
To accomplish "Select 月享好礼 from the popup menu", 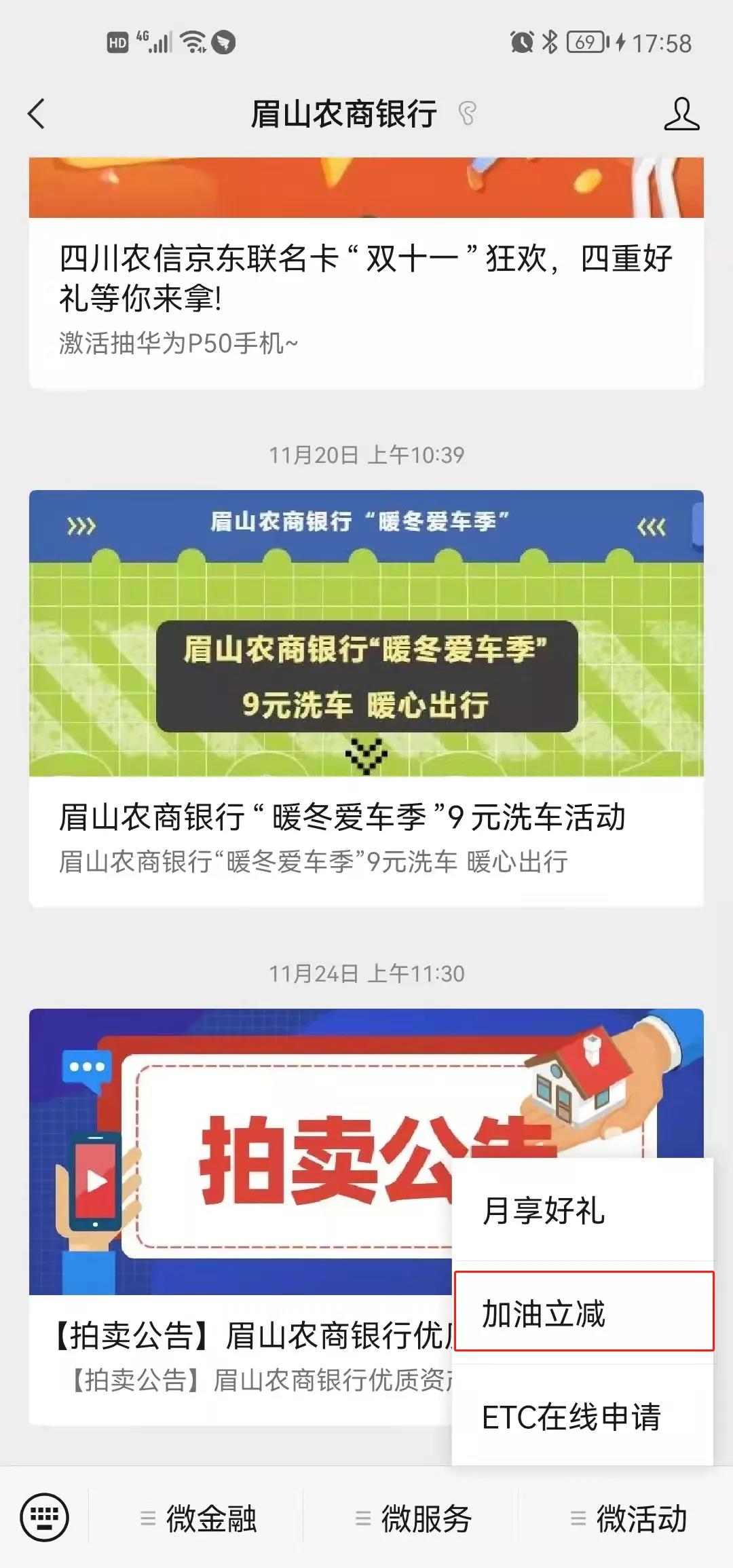I will [582, 1210].
